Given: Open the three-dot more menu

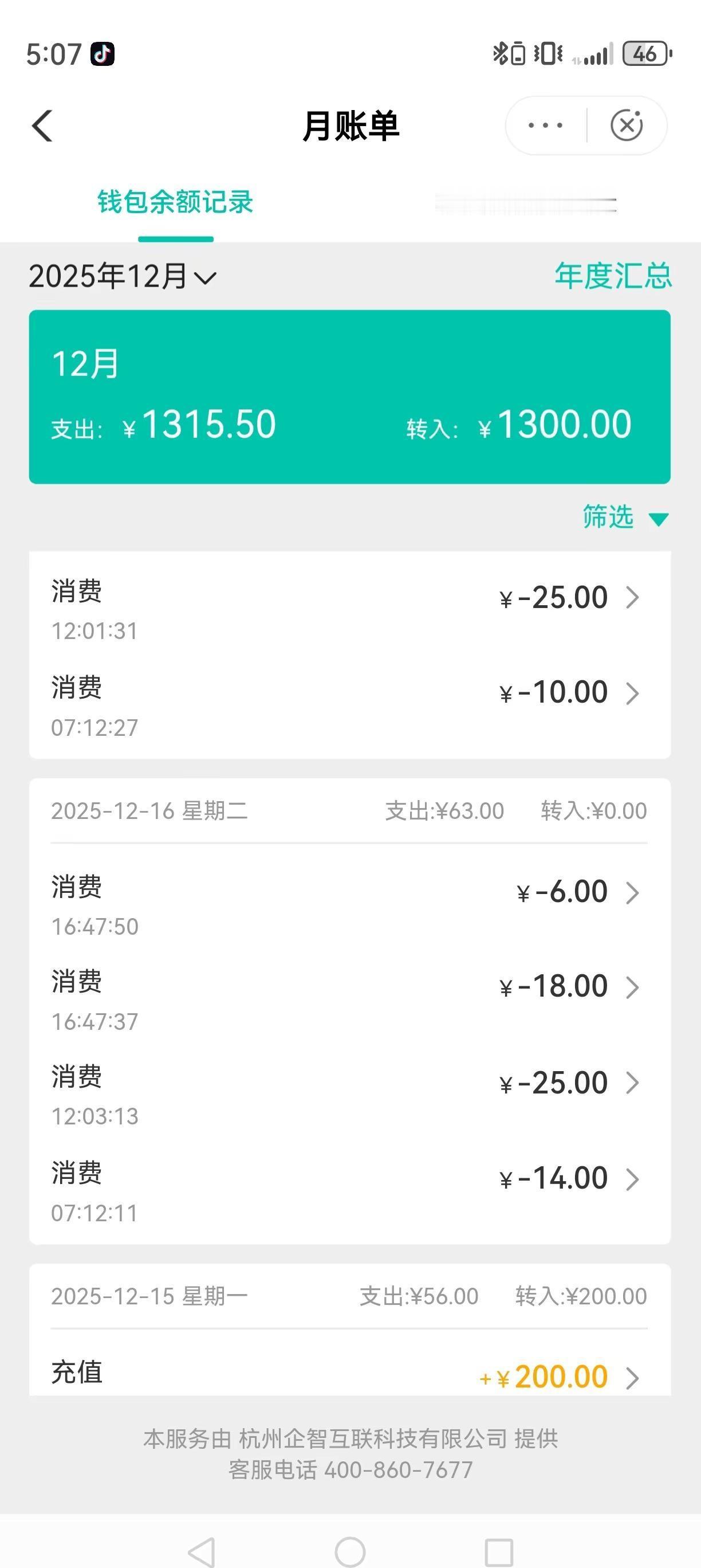Looking at the screenshot, I should tap(545, 126).
